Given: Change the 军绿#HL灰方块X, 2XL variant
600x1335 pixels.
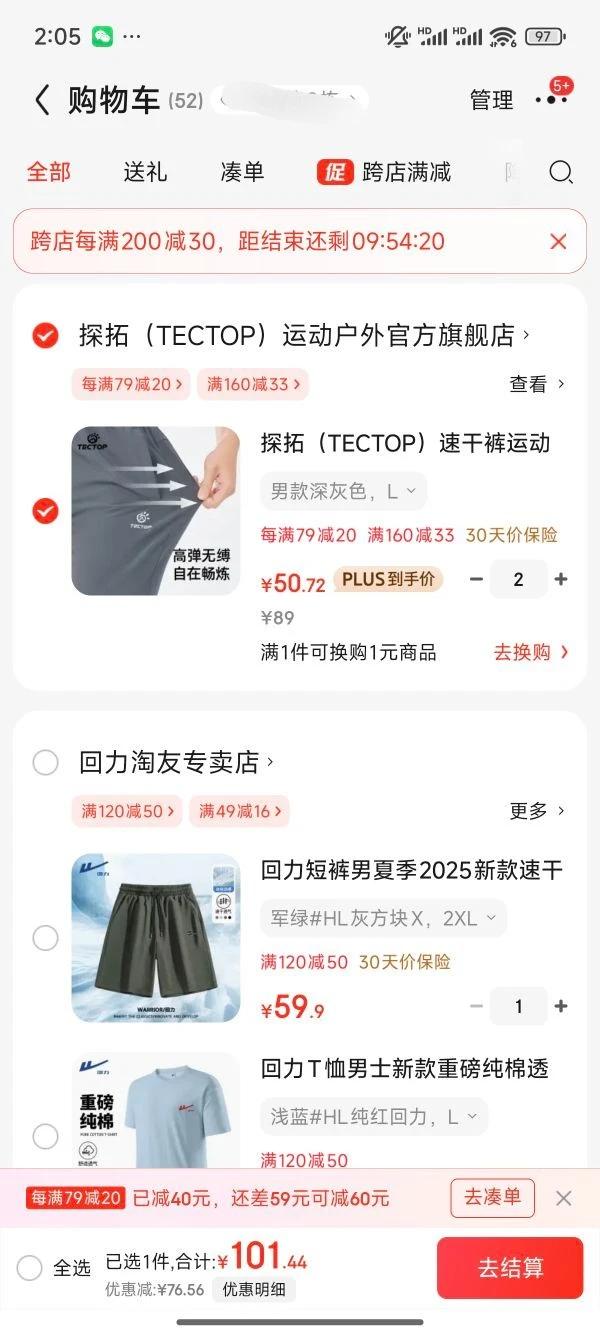Looking at the screenshot, I should (384, 918).
